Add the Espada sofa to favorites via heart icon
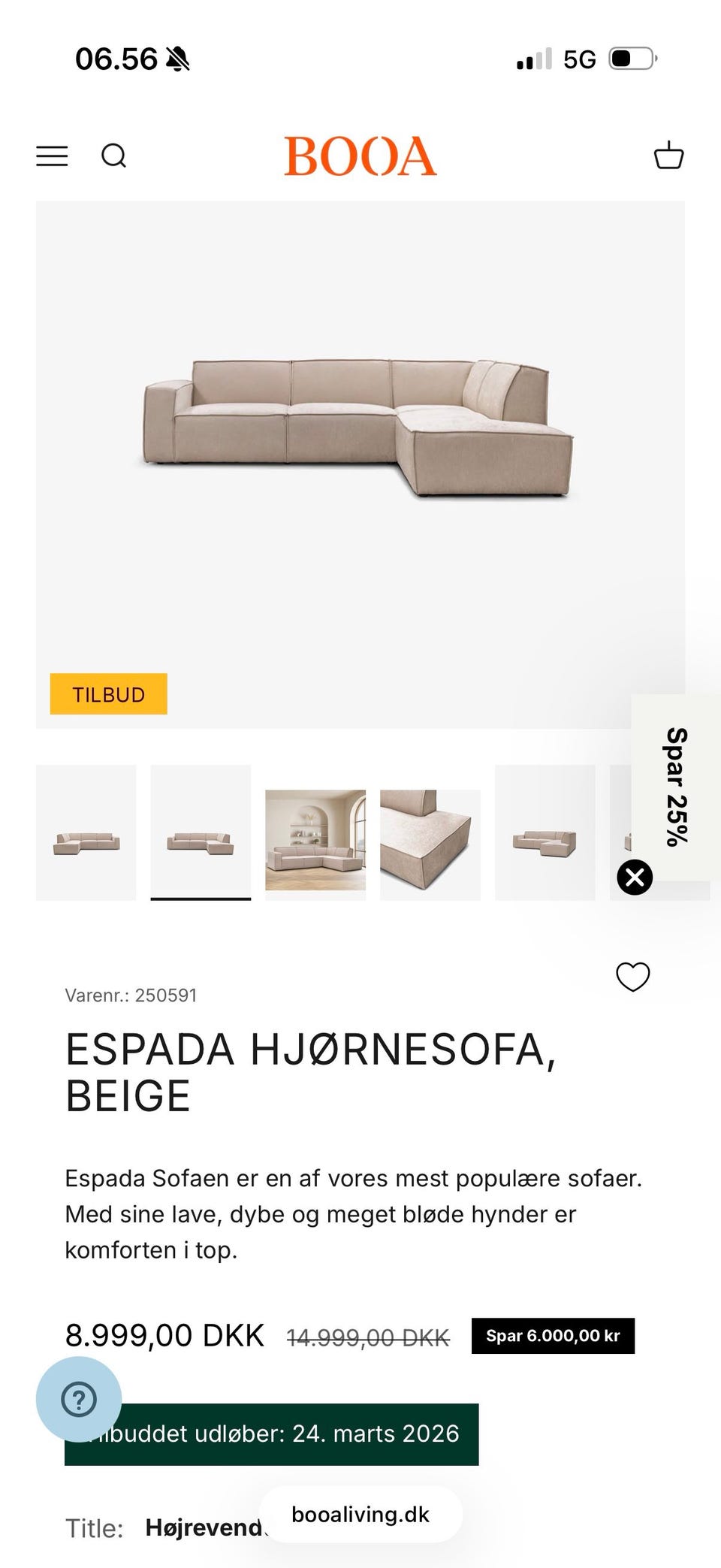Viewport: 721px width, 1568px height. (x=633, y=977)
